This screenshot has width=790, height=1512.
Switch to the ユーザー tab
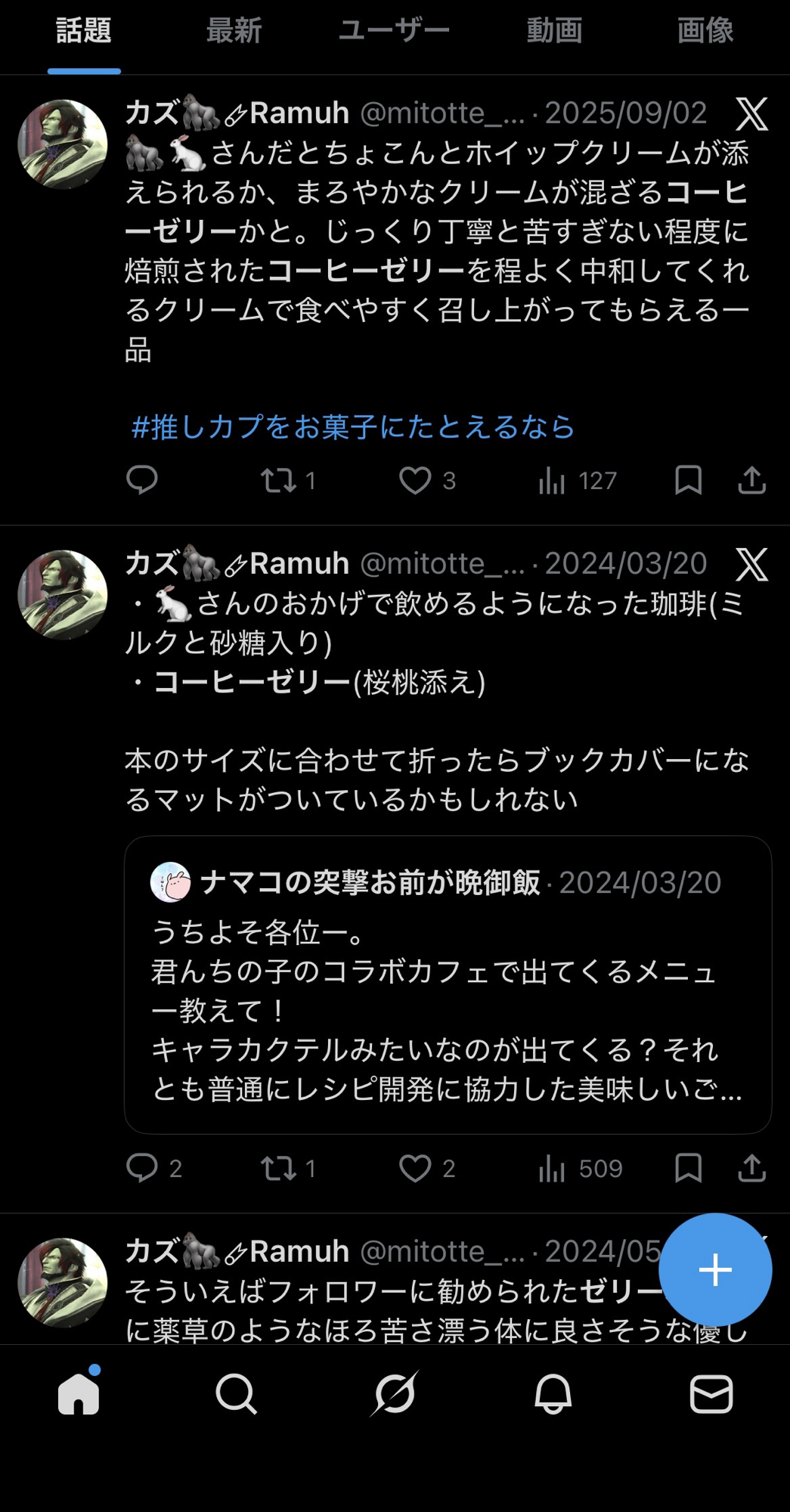tap(394, 31)
